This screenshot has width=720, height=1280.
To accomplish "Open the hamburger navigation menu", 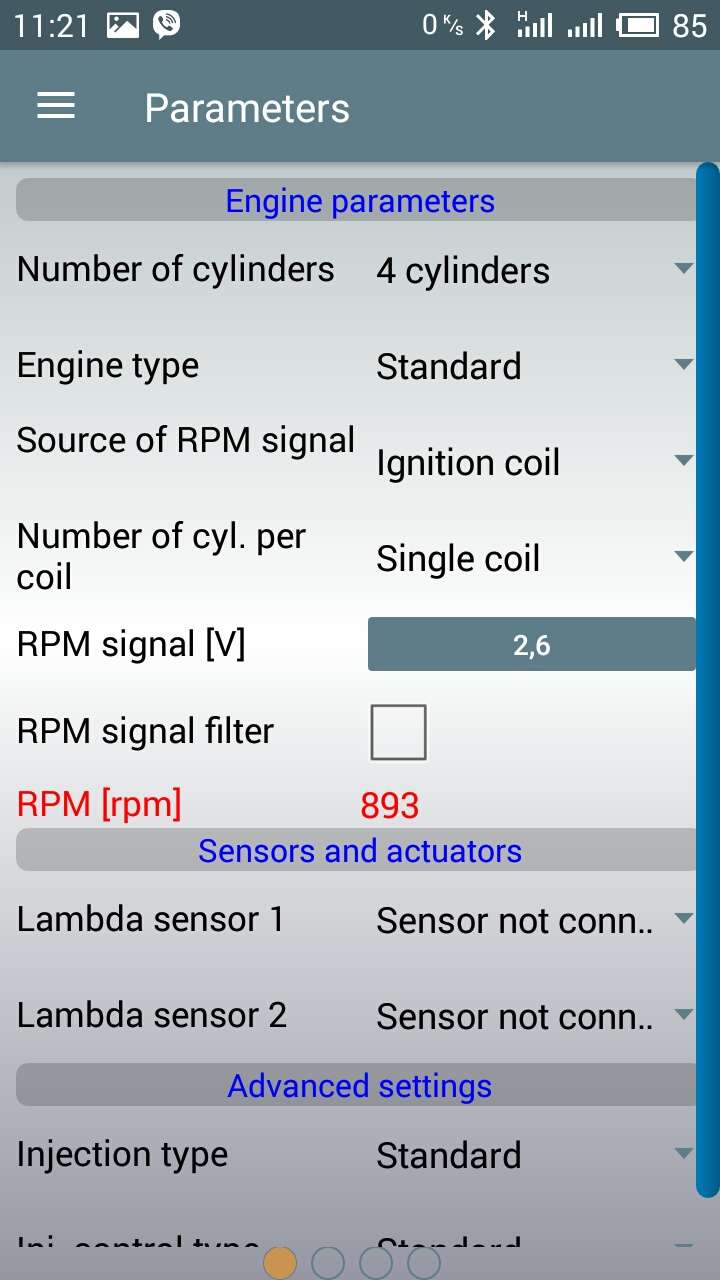I will pos(56,107).
